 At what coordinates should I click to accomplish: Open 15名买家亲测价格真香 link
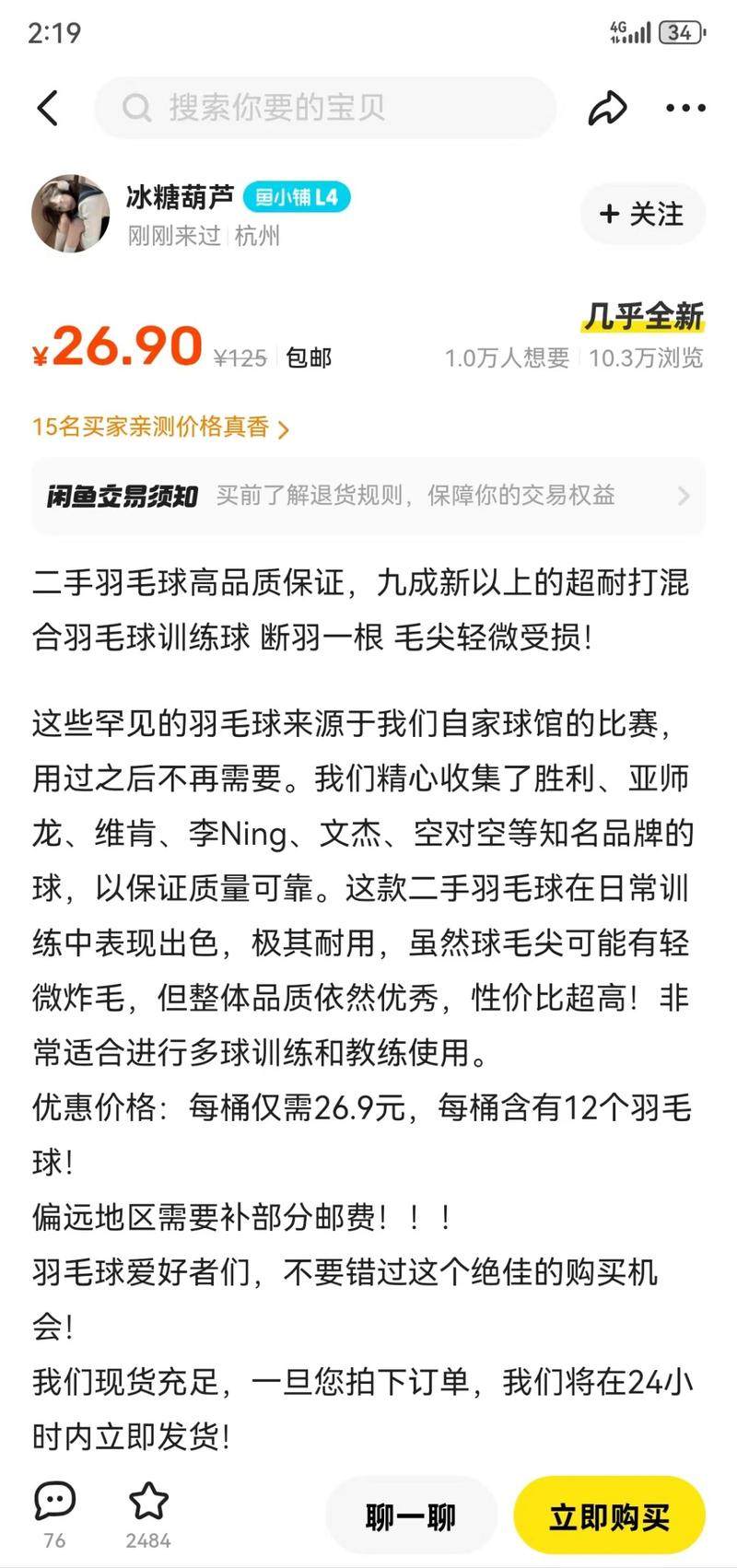tap(160, 427)
